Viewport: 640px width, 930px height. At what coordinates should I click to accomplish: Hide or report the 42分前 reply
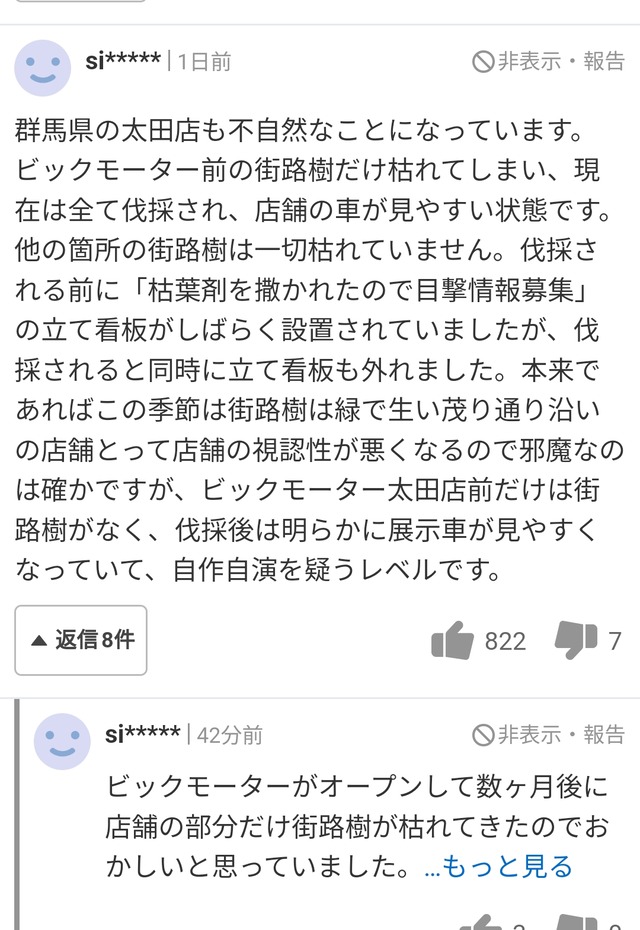click(549, 735)
